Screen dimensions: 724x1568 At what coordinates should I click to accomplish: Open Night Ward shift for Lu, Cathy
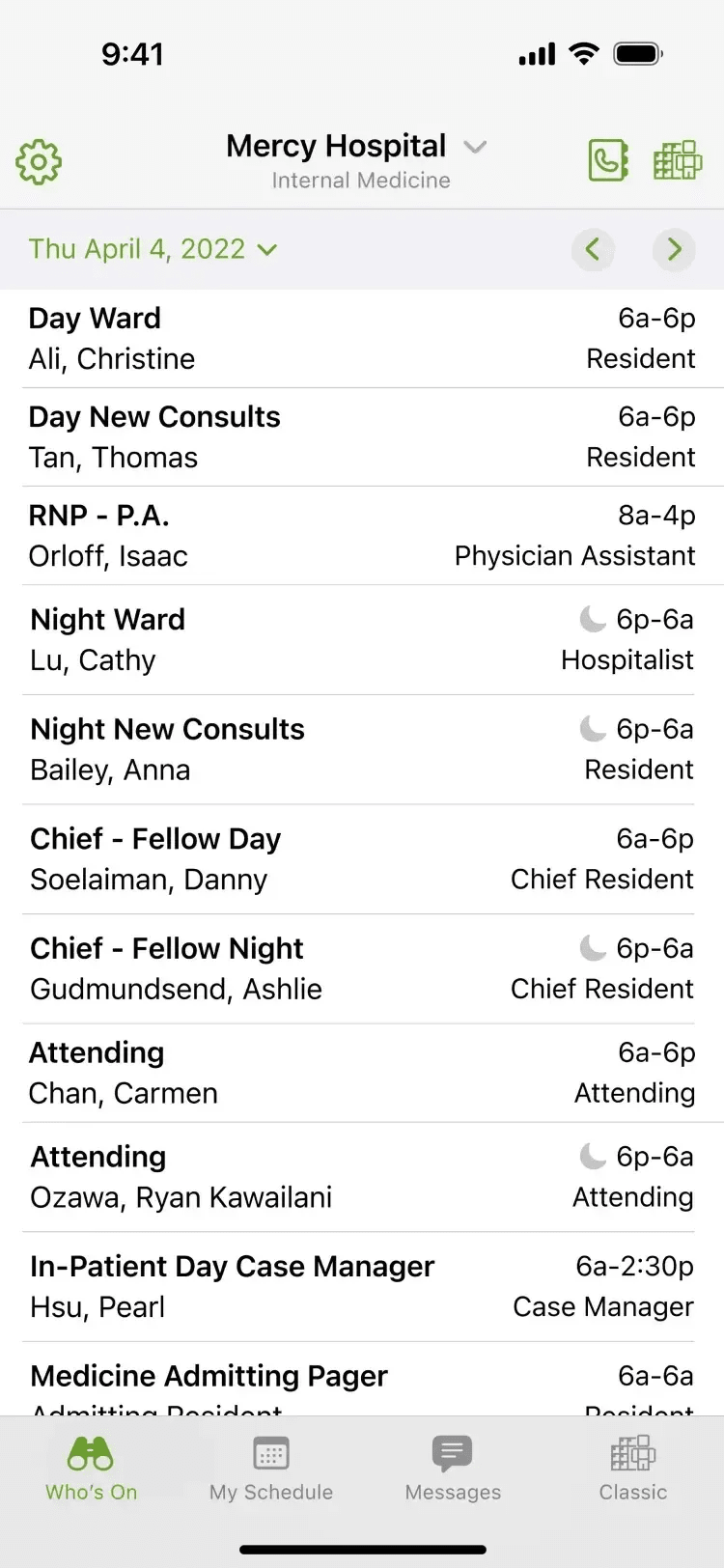pos(362,639)
